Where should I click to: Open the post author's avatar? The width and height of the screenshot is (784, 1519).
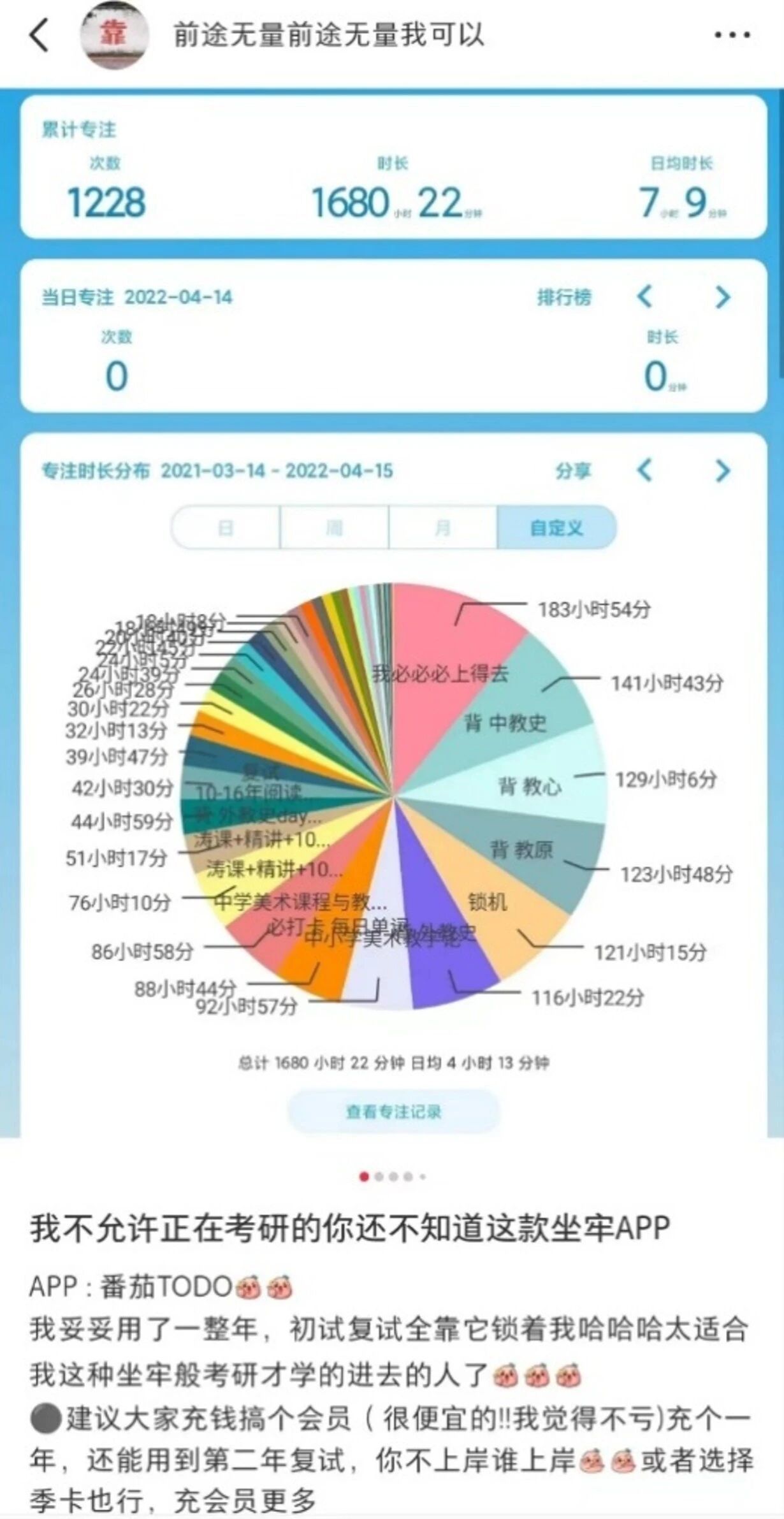[x=114, y=35]
